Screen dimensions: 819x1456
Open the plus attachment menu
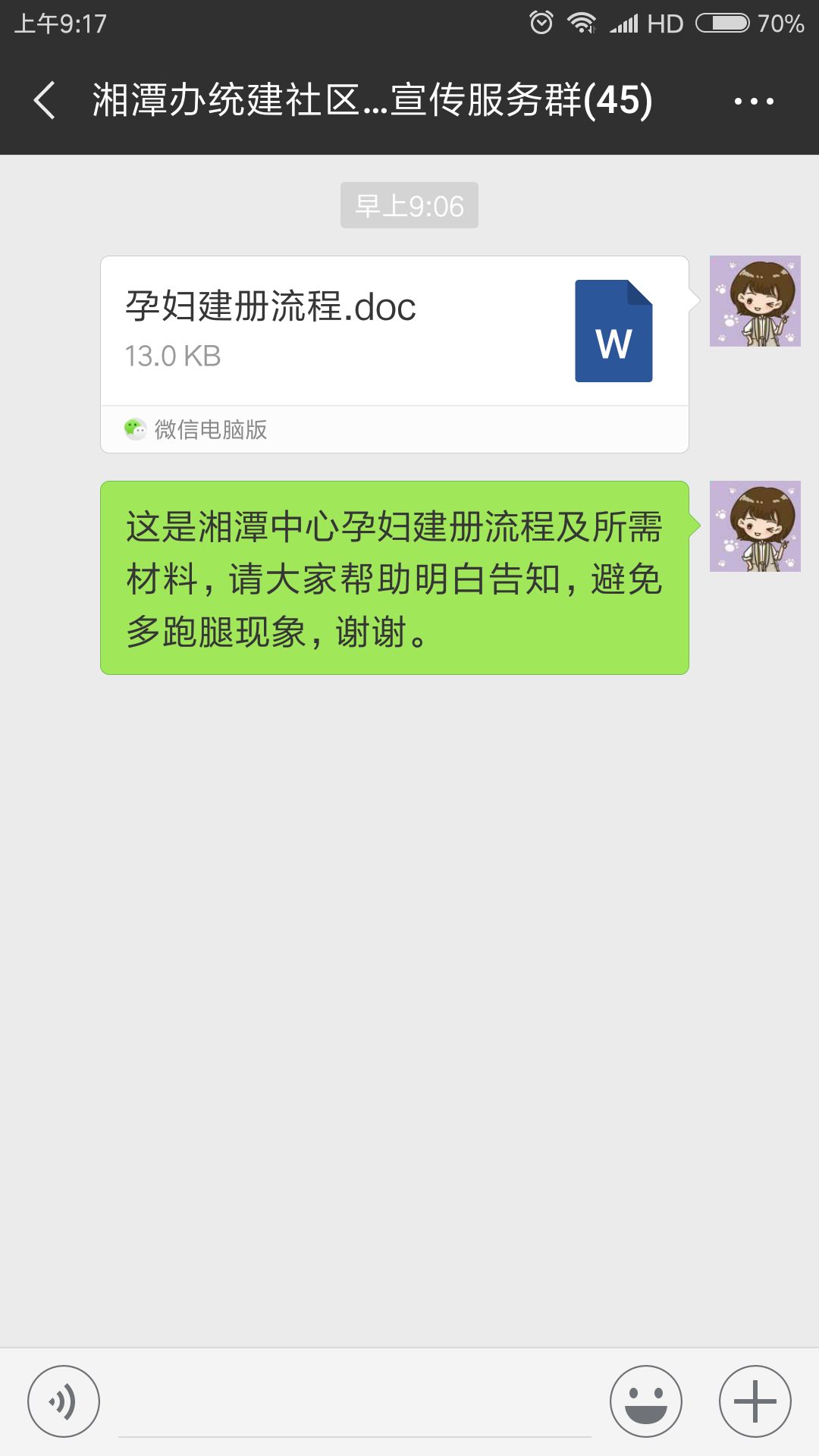(755, 1401)
